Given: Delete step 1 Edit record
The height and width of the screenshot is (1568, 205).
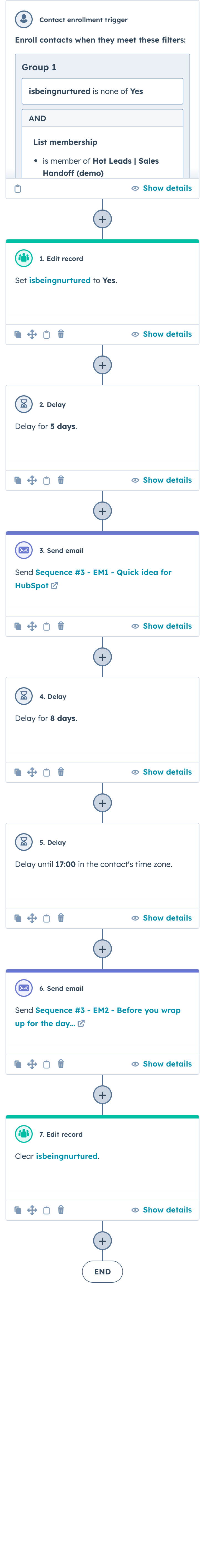Looking at the screenshot, I should click(61, 334).
